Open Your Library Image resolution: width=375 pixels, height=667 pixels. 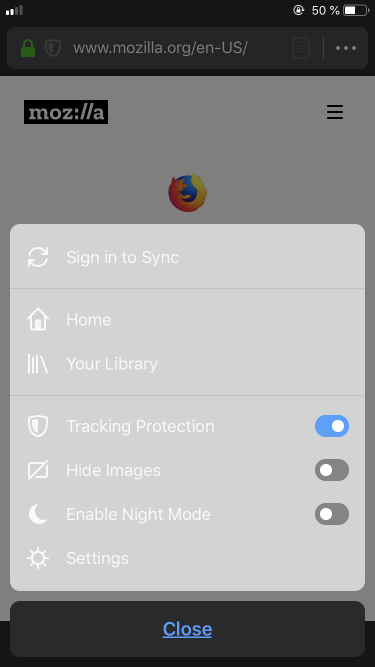187,364
